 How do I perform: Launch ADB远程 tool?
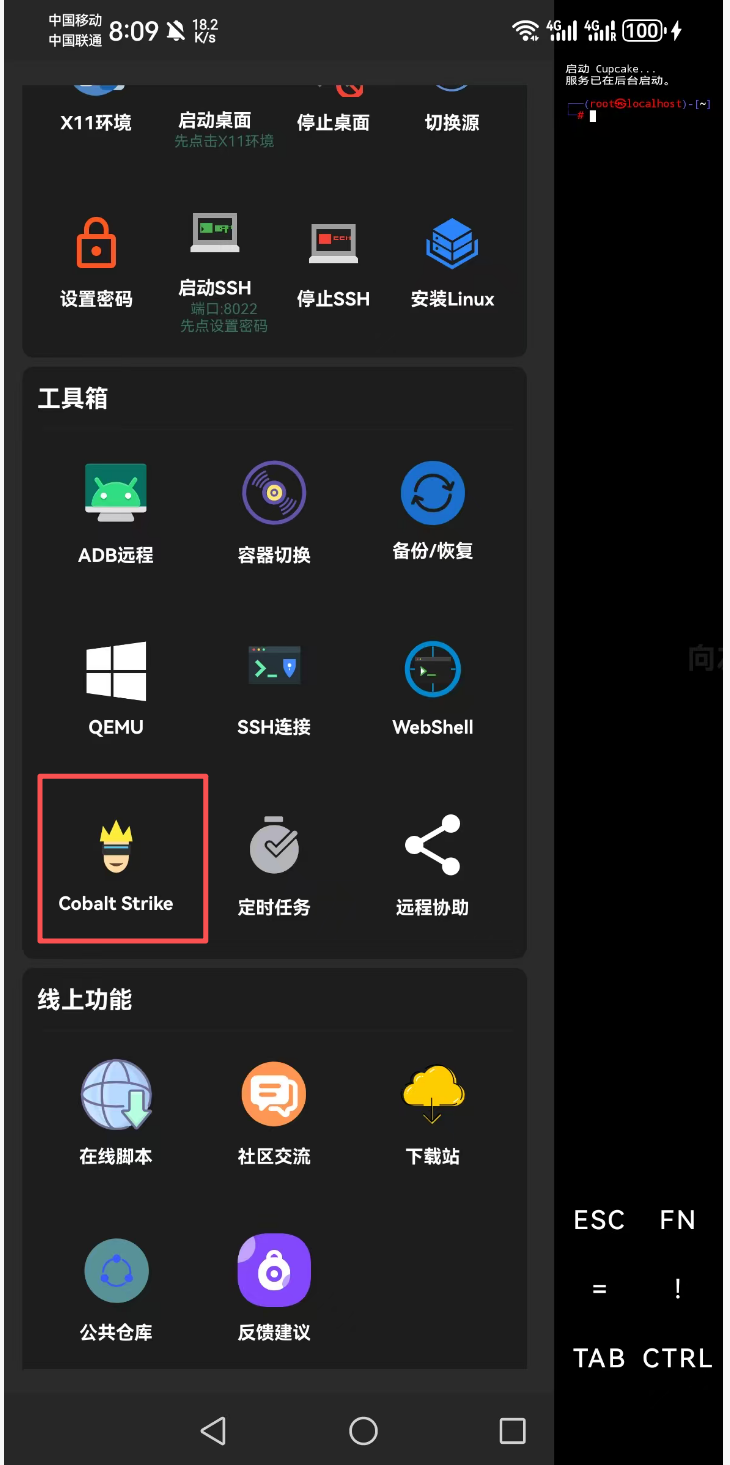point(116,512)
